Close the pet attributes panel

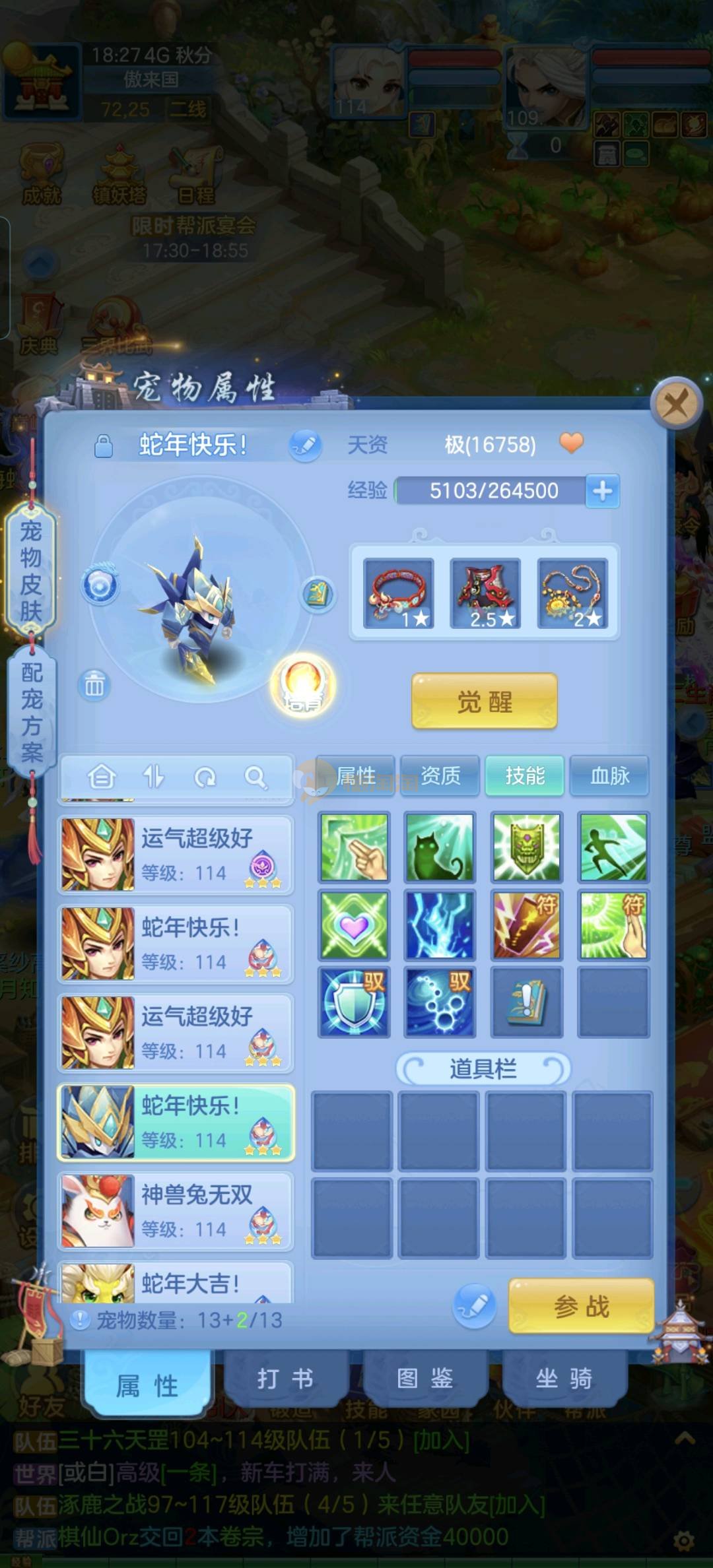coord(675,402)
